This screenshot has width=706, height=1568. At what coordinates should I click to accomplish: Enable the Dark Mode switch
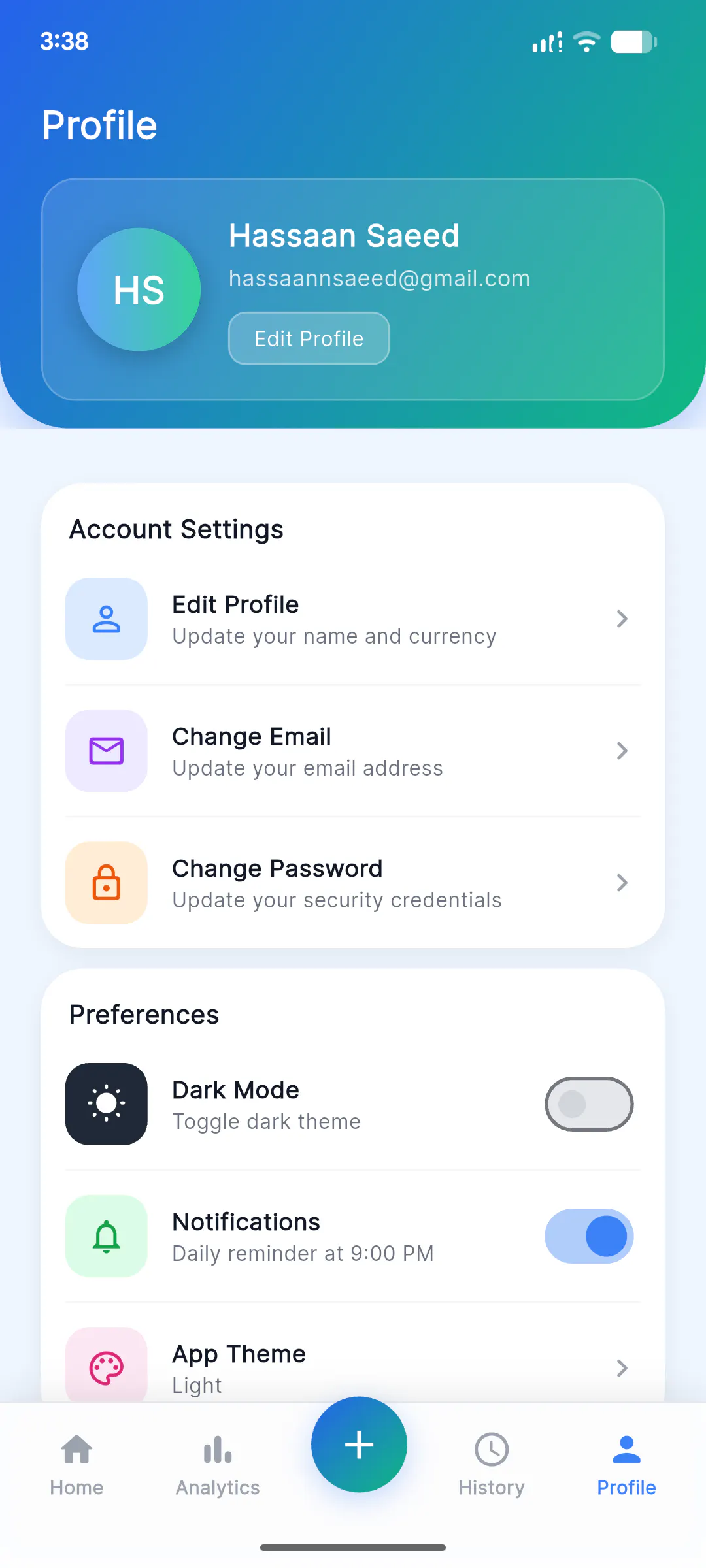point(589,1104)
